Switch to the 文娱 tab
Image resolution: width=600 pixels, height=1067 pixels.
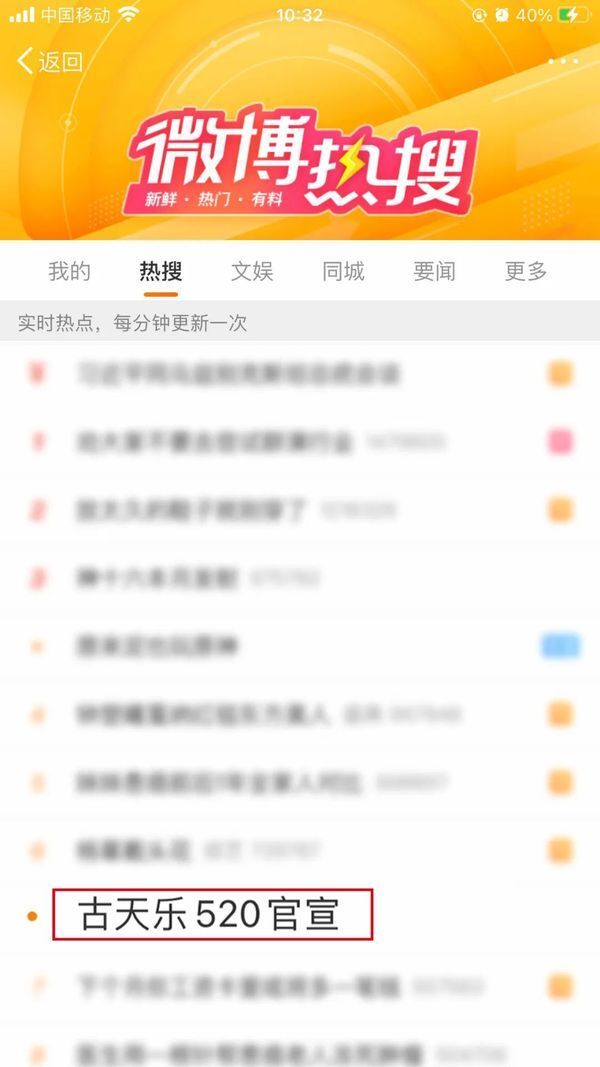coord(252,271)
